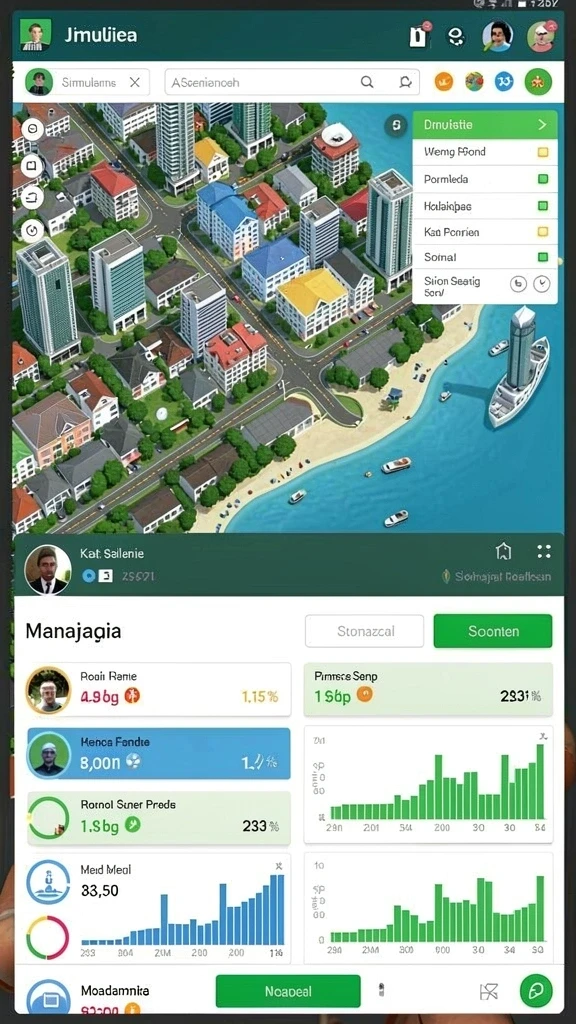The width and height of the screenshot is (576, 1024).
Task: Open the Roait Rante card
Action: pos(159,690)
